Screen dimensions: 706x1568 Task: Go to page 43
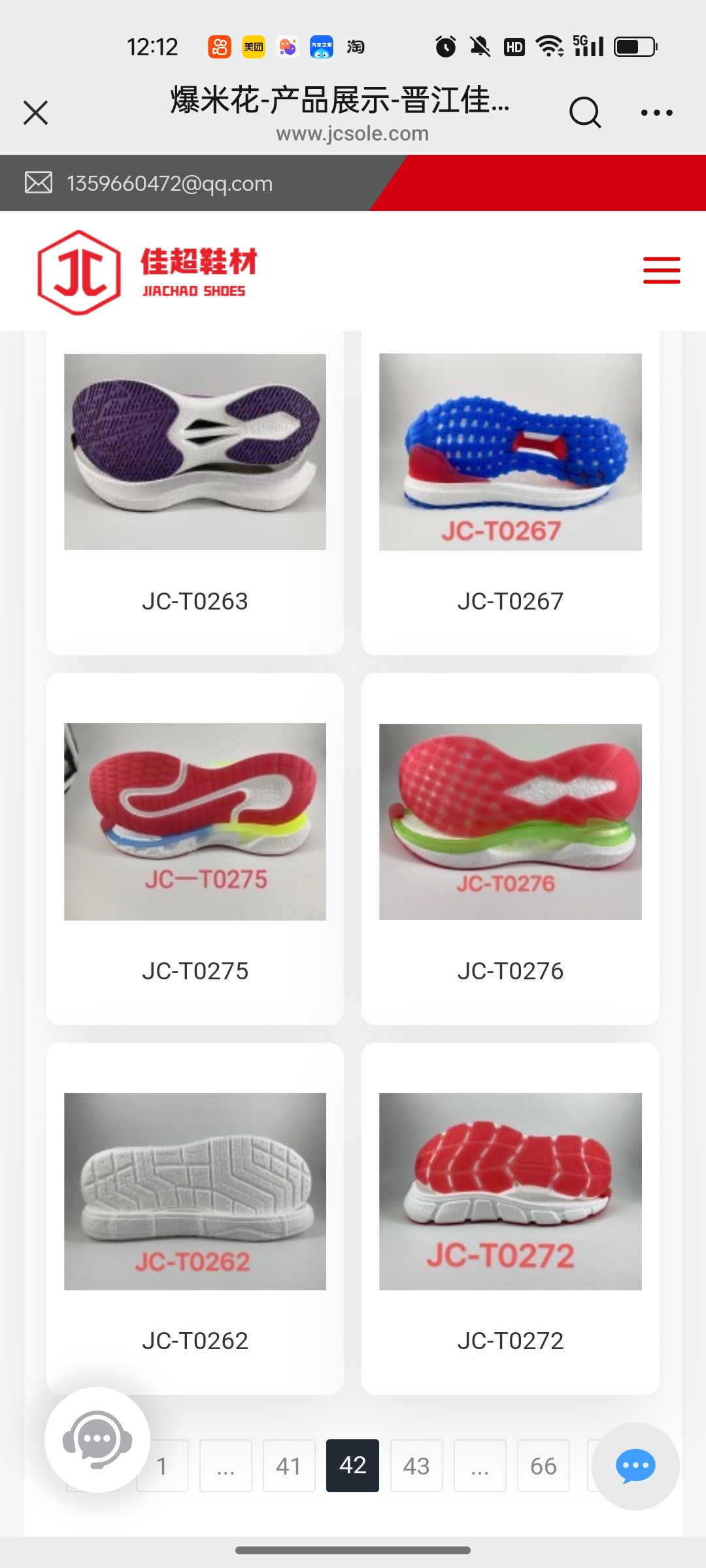[416, 1465]
